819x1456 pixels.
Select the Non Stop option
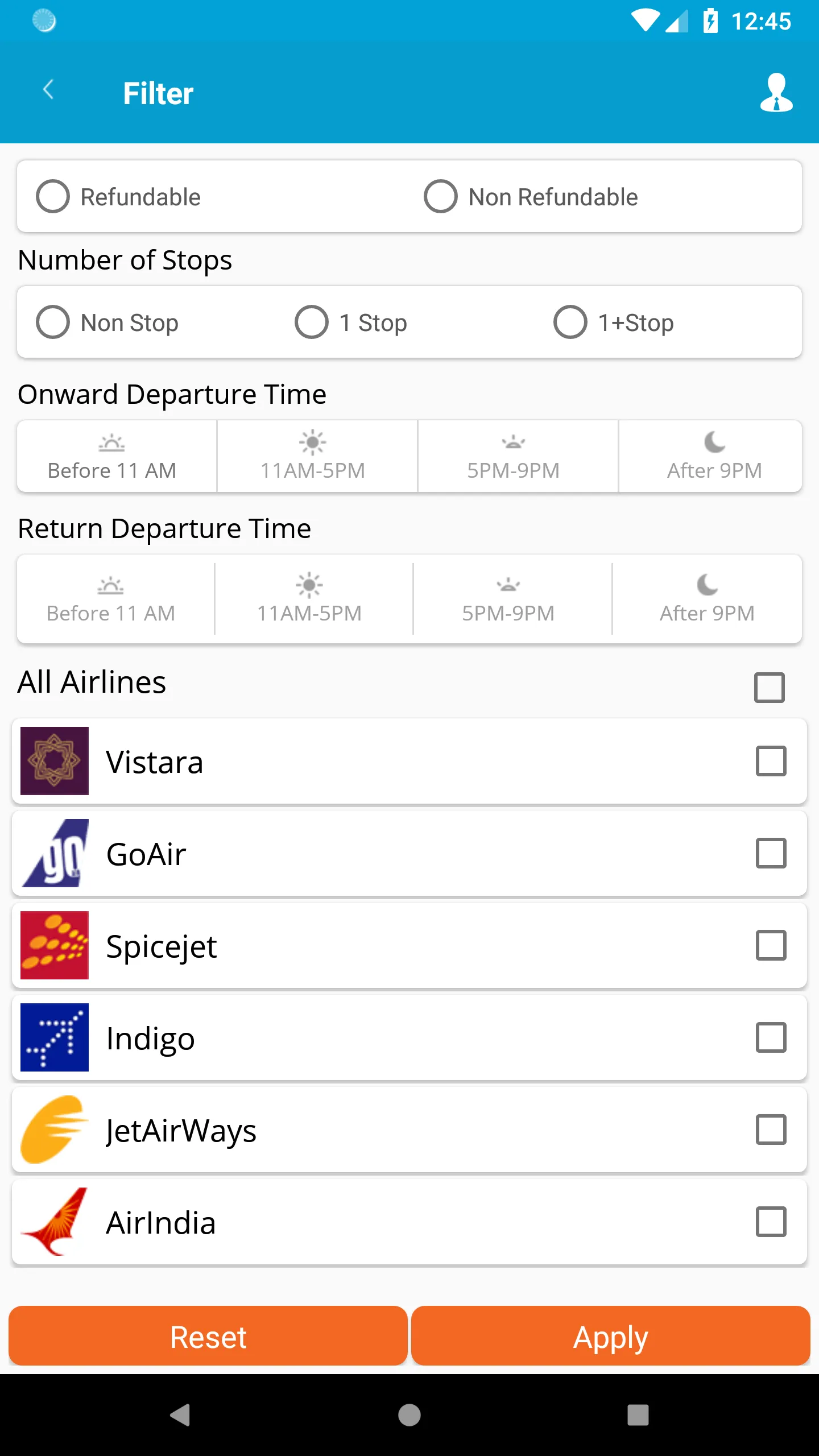pos(53,322)
